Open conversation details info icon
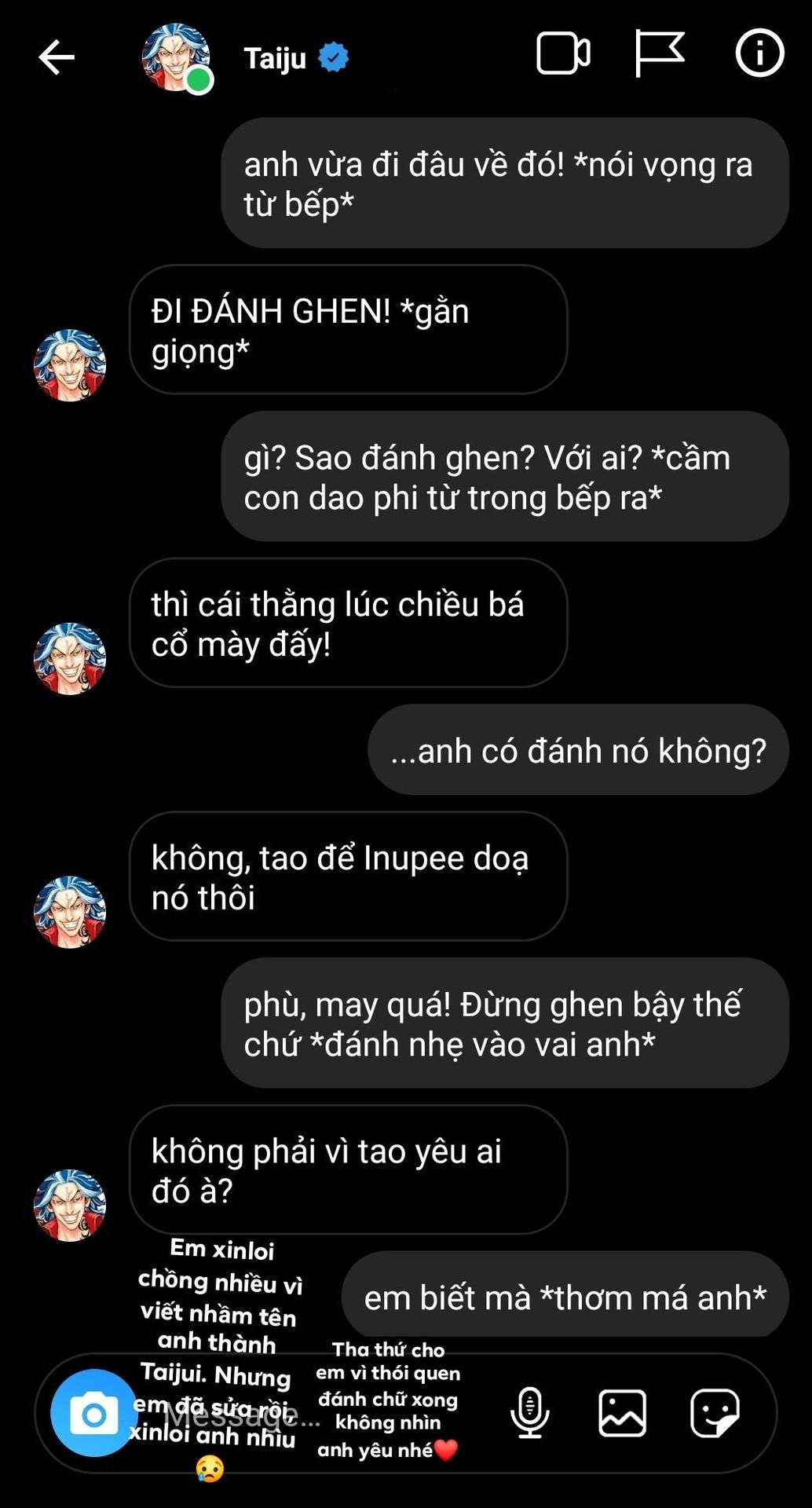Screen dimensions: 812x1508 759,53
